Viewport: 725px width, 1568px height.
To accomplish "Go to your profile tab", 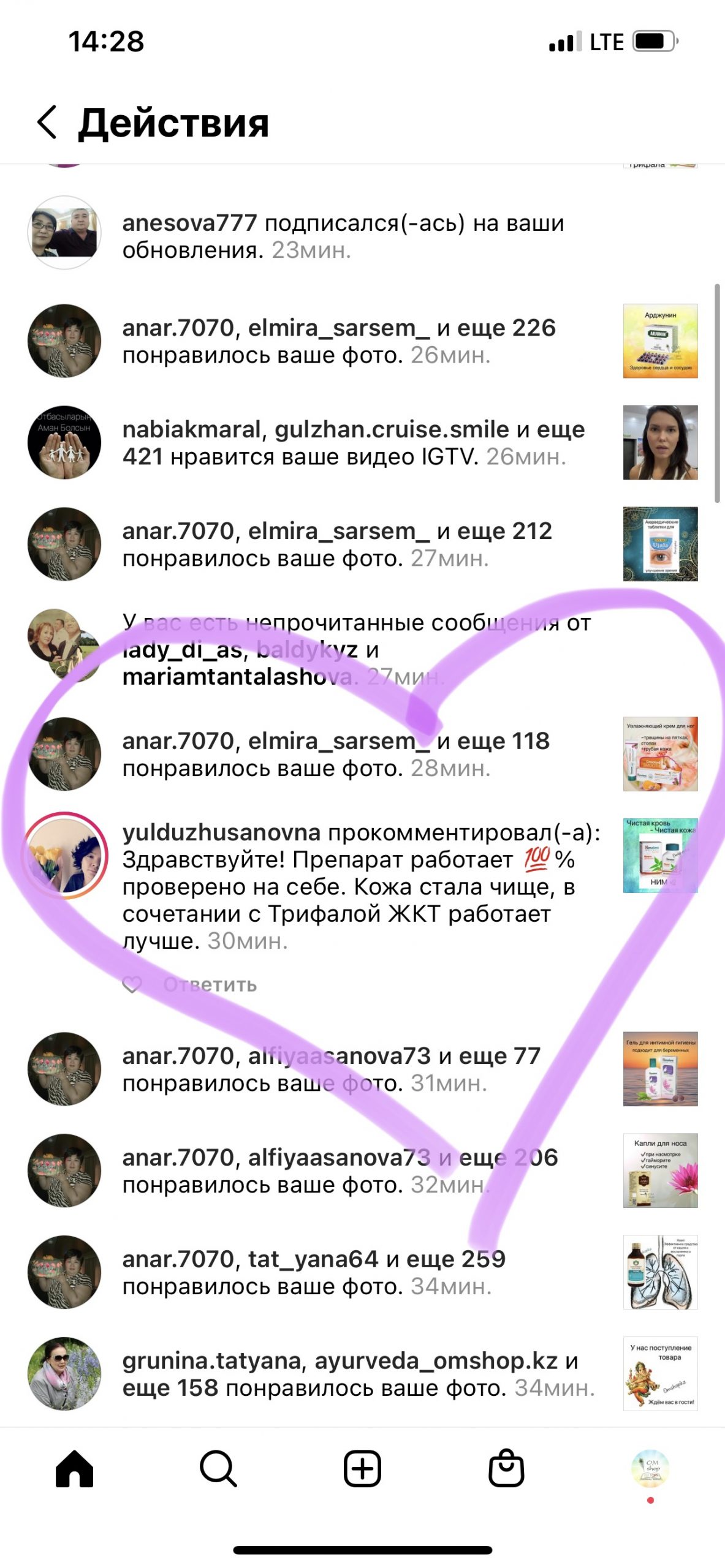I will point(650,1468).
